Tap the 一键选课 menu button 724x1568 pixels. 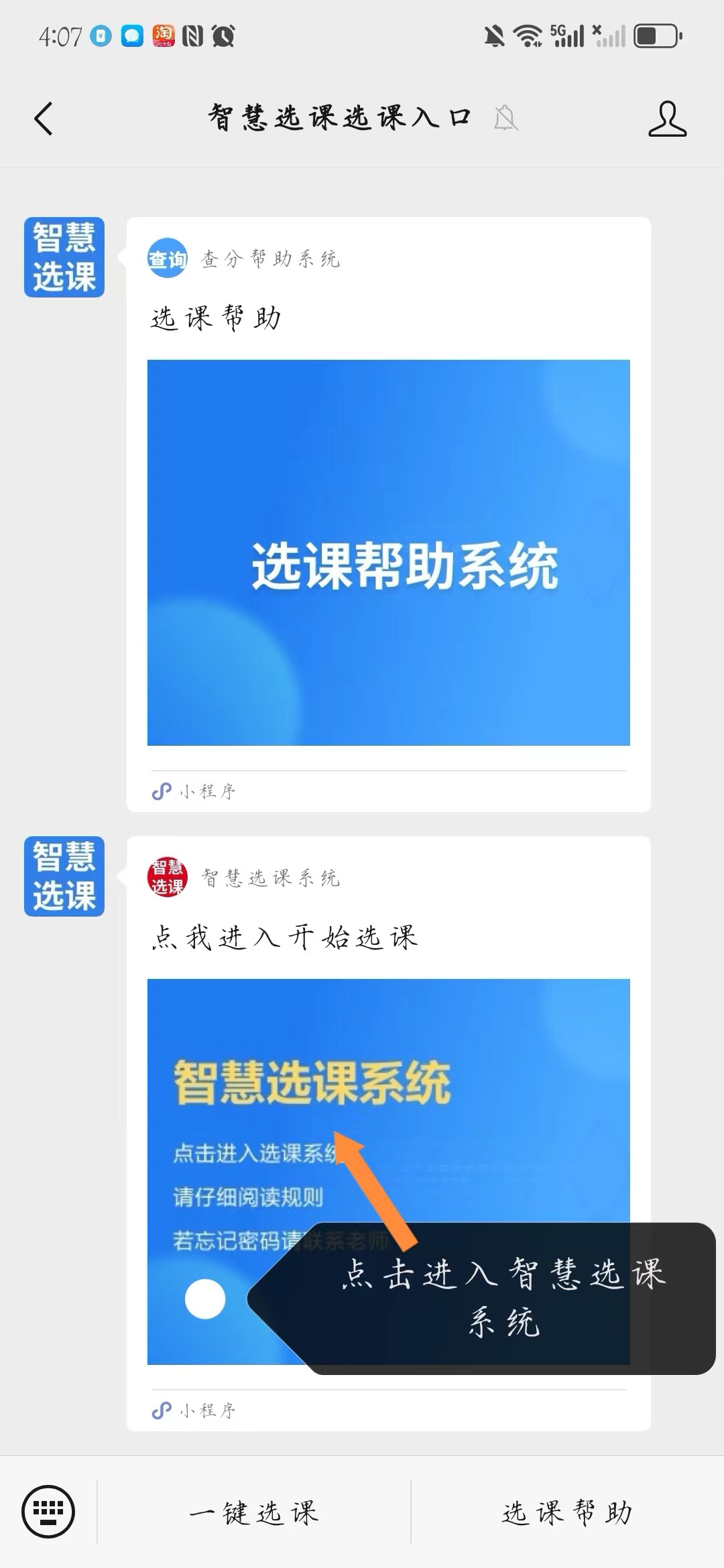(254, 1512)
